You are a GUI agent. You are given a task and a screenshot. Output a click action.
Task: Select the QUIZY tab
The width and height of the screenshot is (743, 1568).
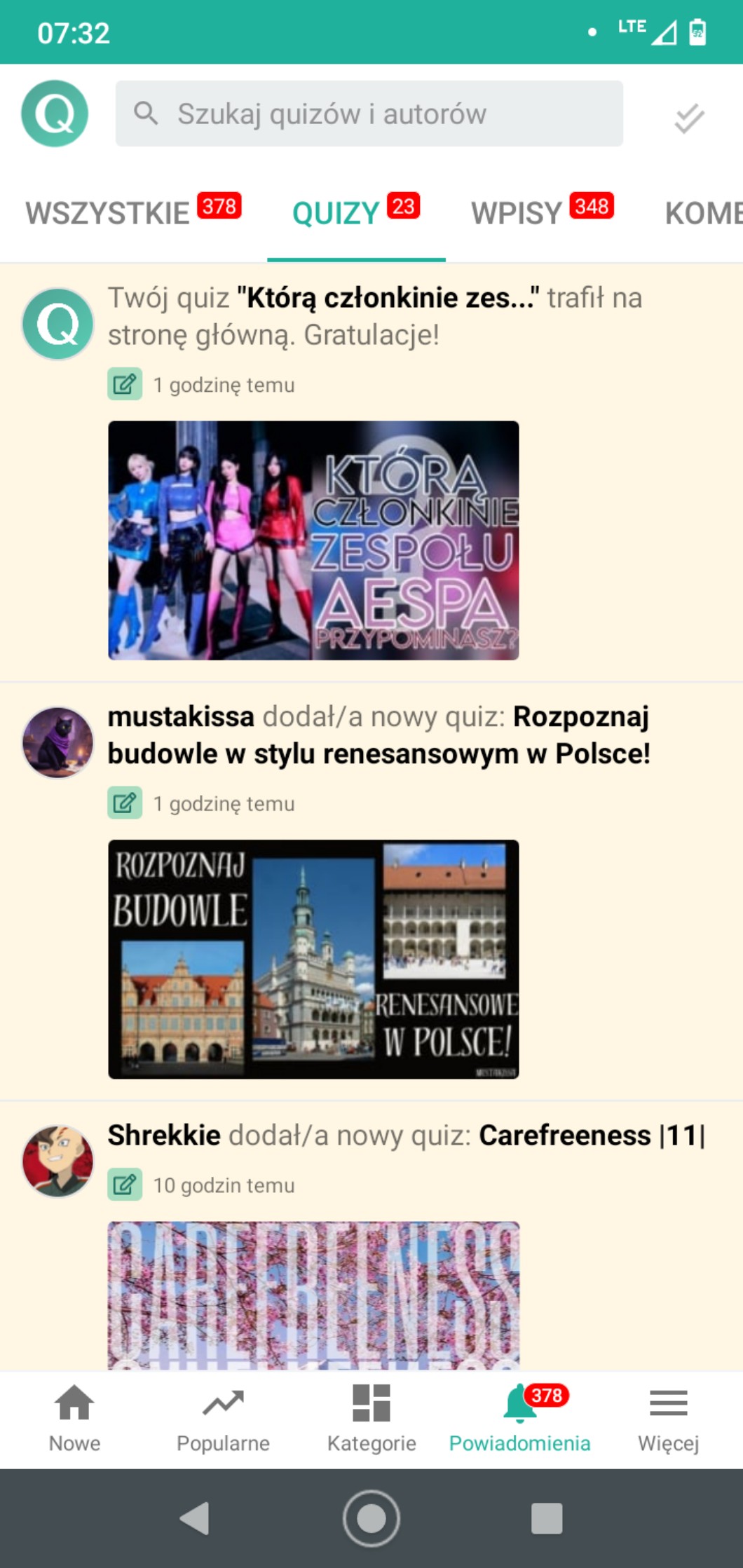[x=356, y=213]
